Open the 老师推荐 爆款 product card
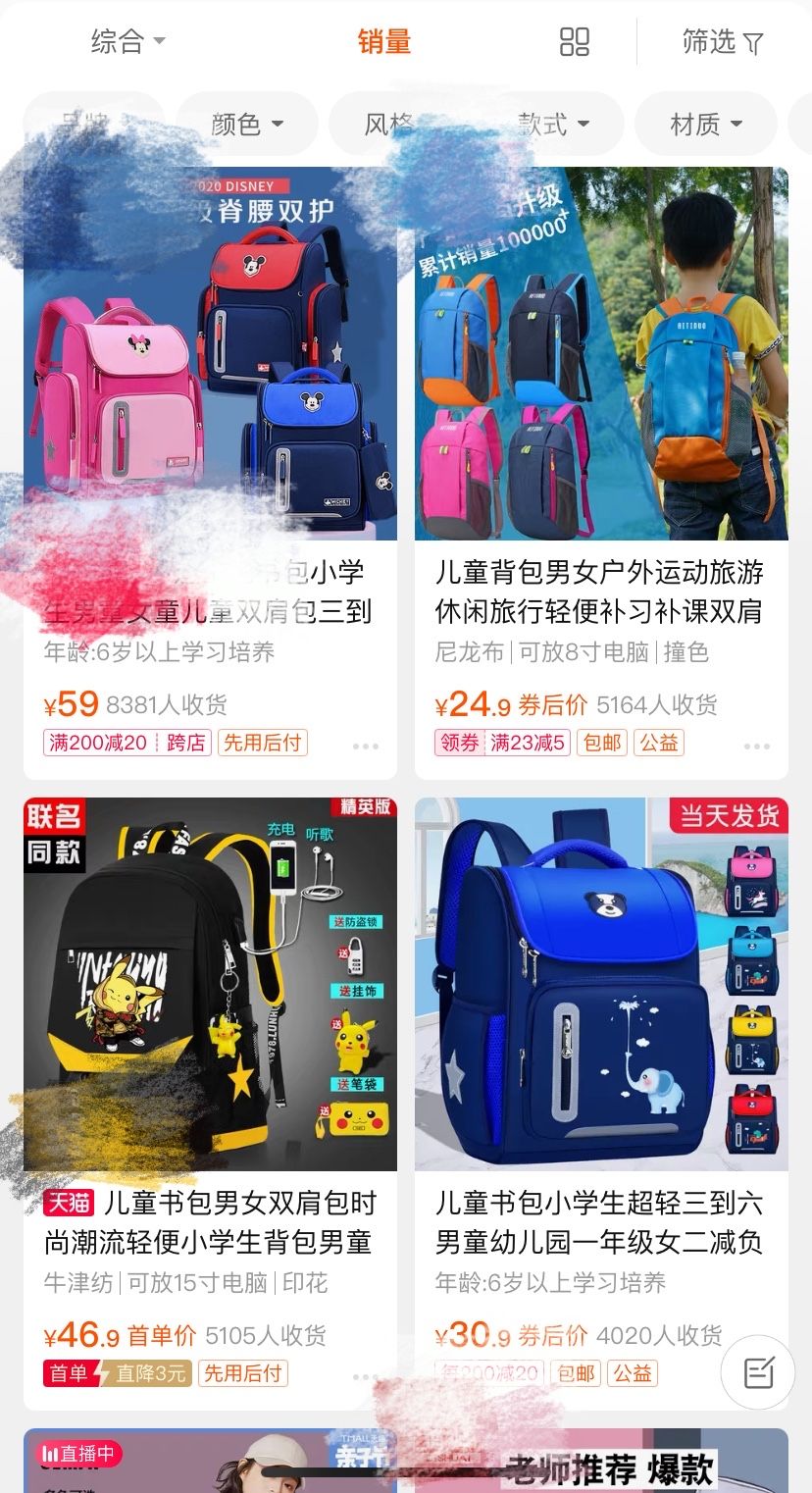This screenshot has width=812, height=1493. [x=600, y=1462]
